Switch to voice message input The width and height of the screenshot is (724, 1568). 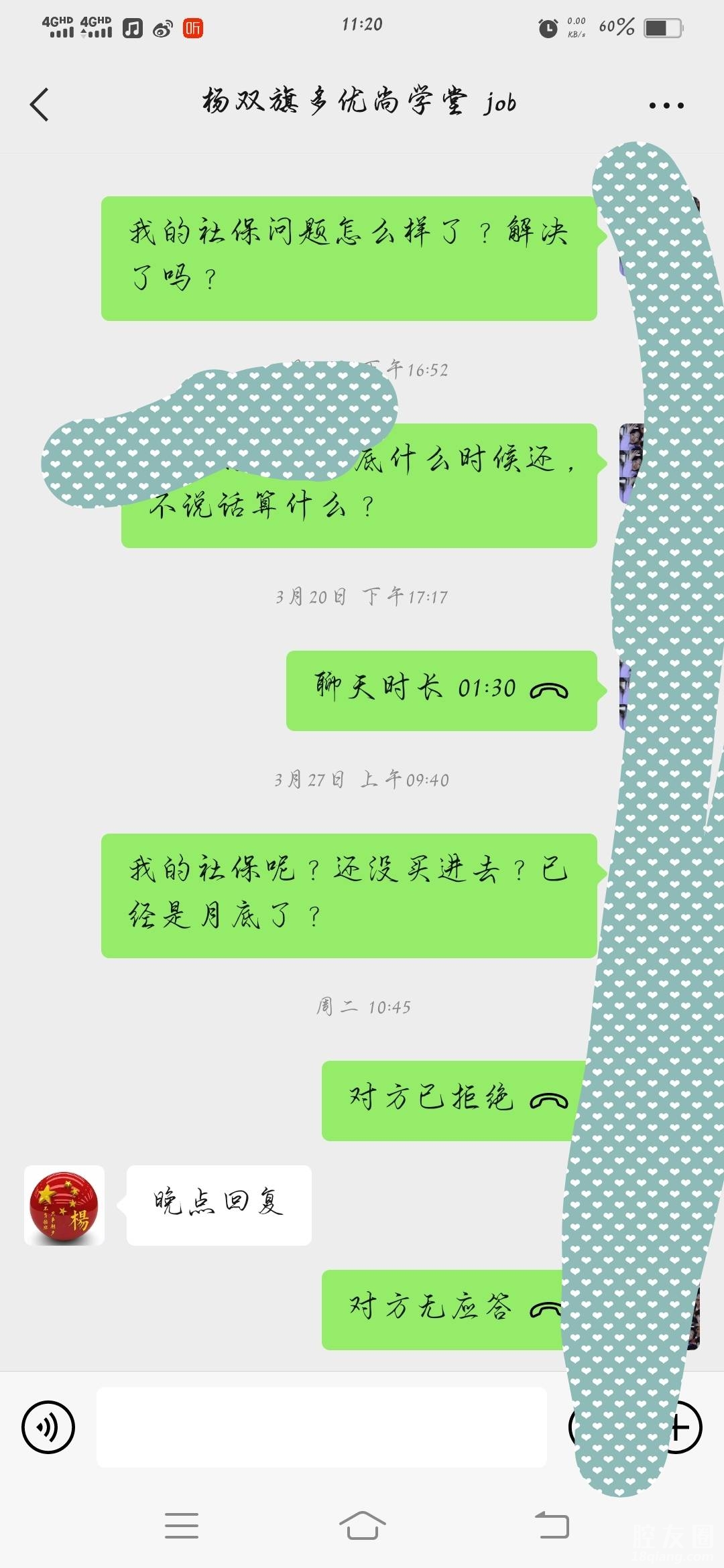pos(48,1427)
